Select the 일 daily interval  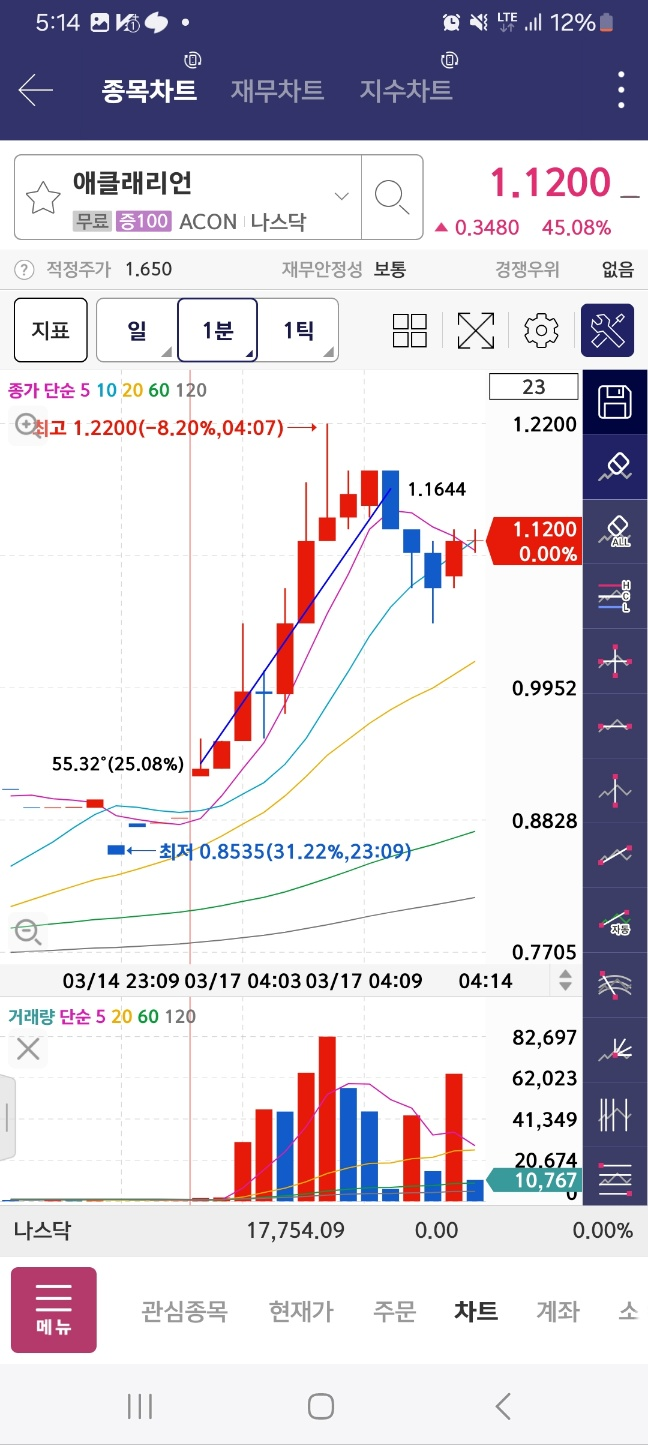137,330
